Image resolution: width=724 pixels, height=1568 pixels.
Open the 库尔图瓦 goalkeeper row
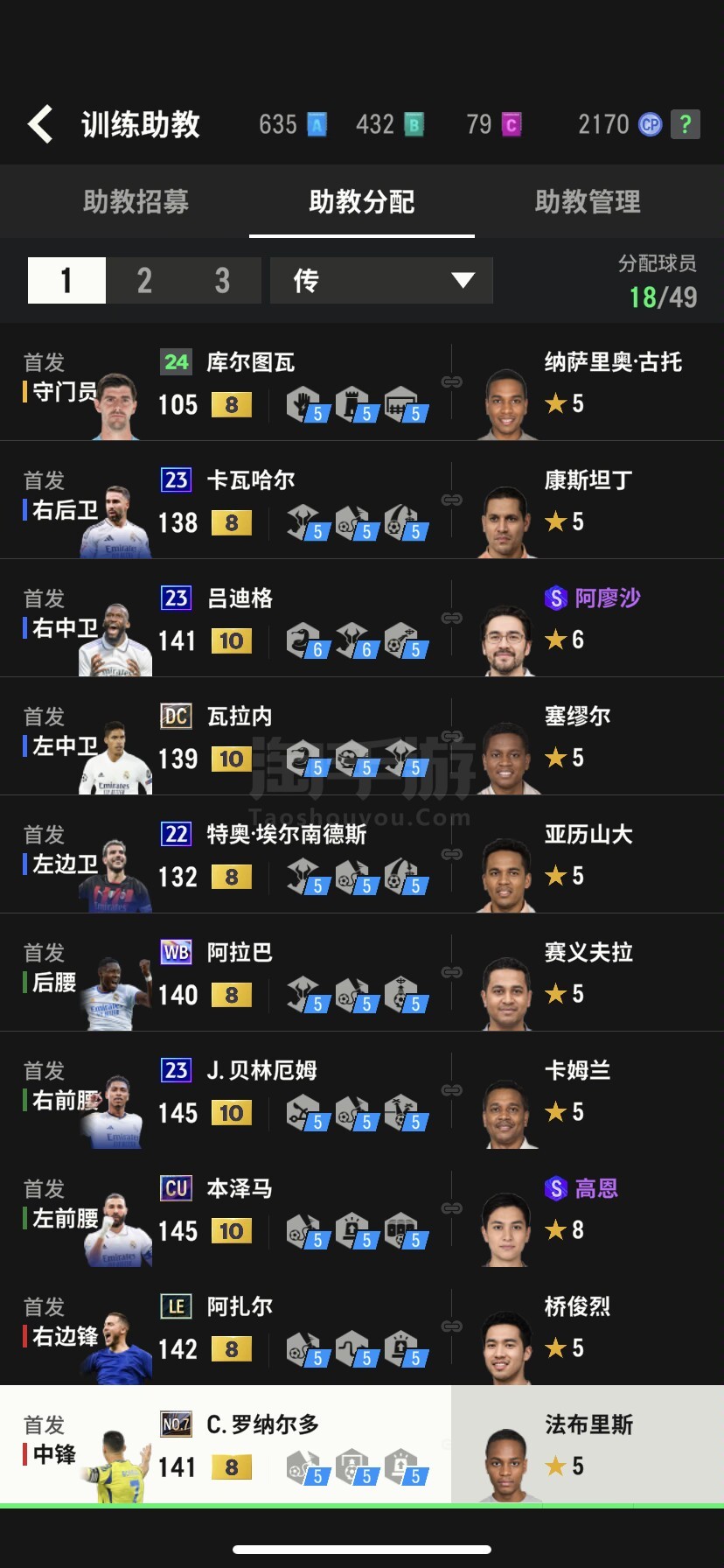(x=226, y=382)
